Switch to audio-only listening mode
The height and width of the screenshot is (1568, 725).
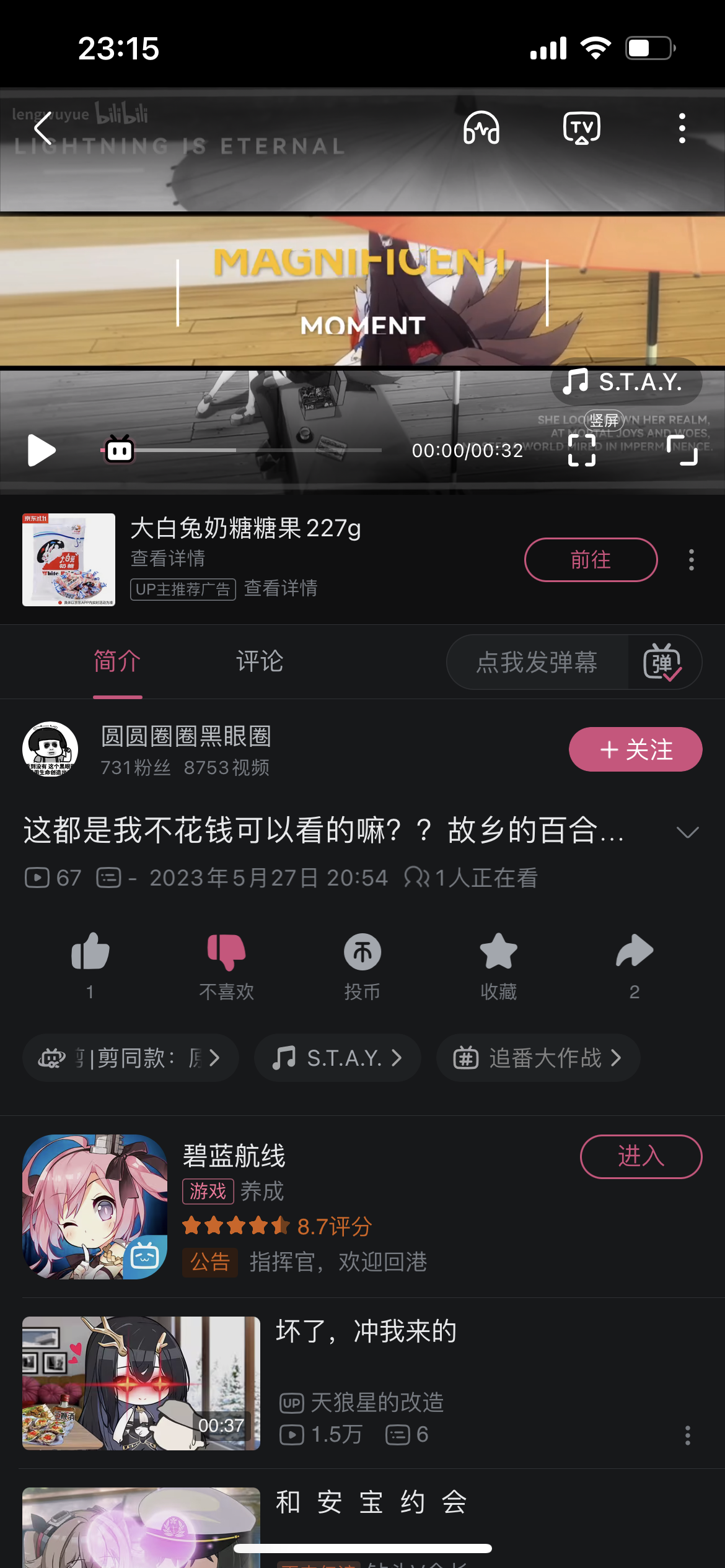(x=481, y=128)
